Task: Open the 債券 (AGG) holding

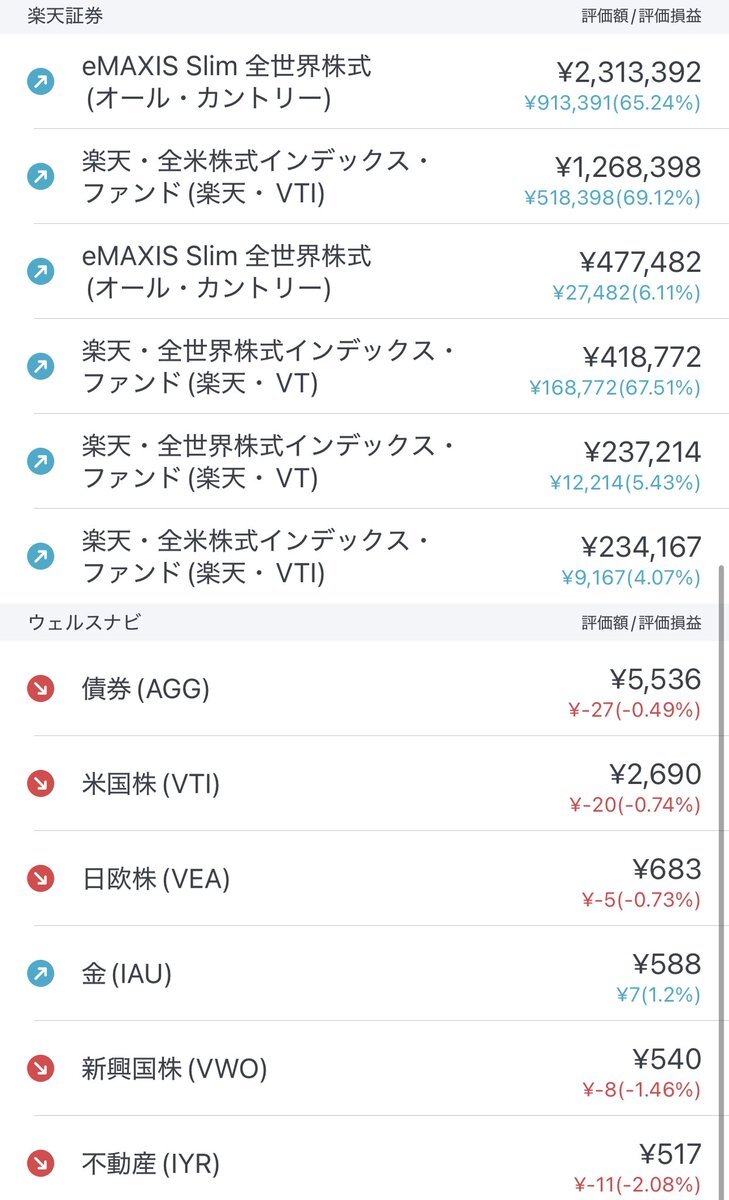Action: point(364,689)
